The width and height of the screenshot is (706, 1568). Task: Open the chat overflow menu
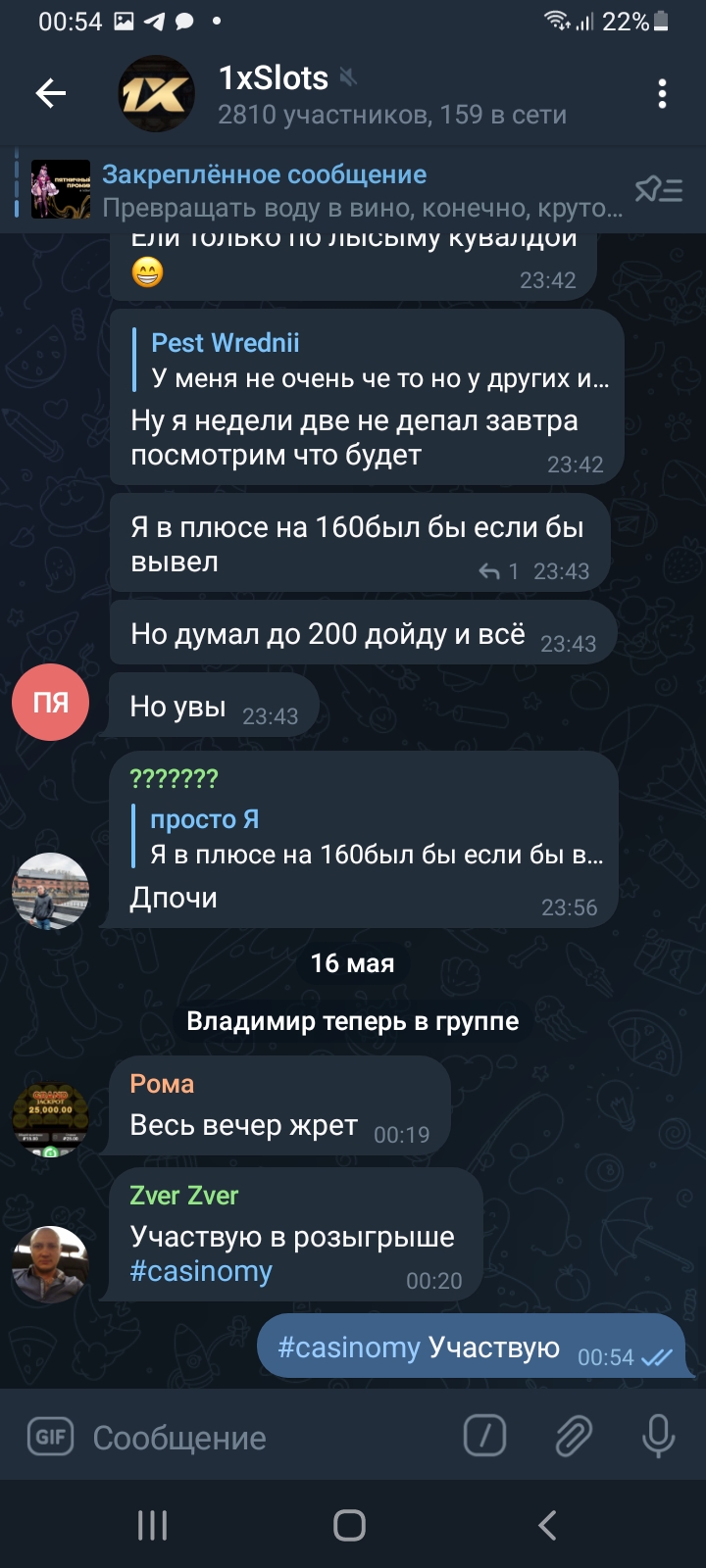click(663, 94)
